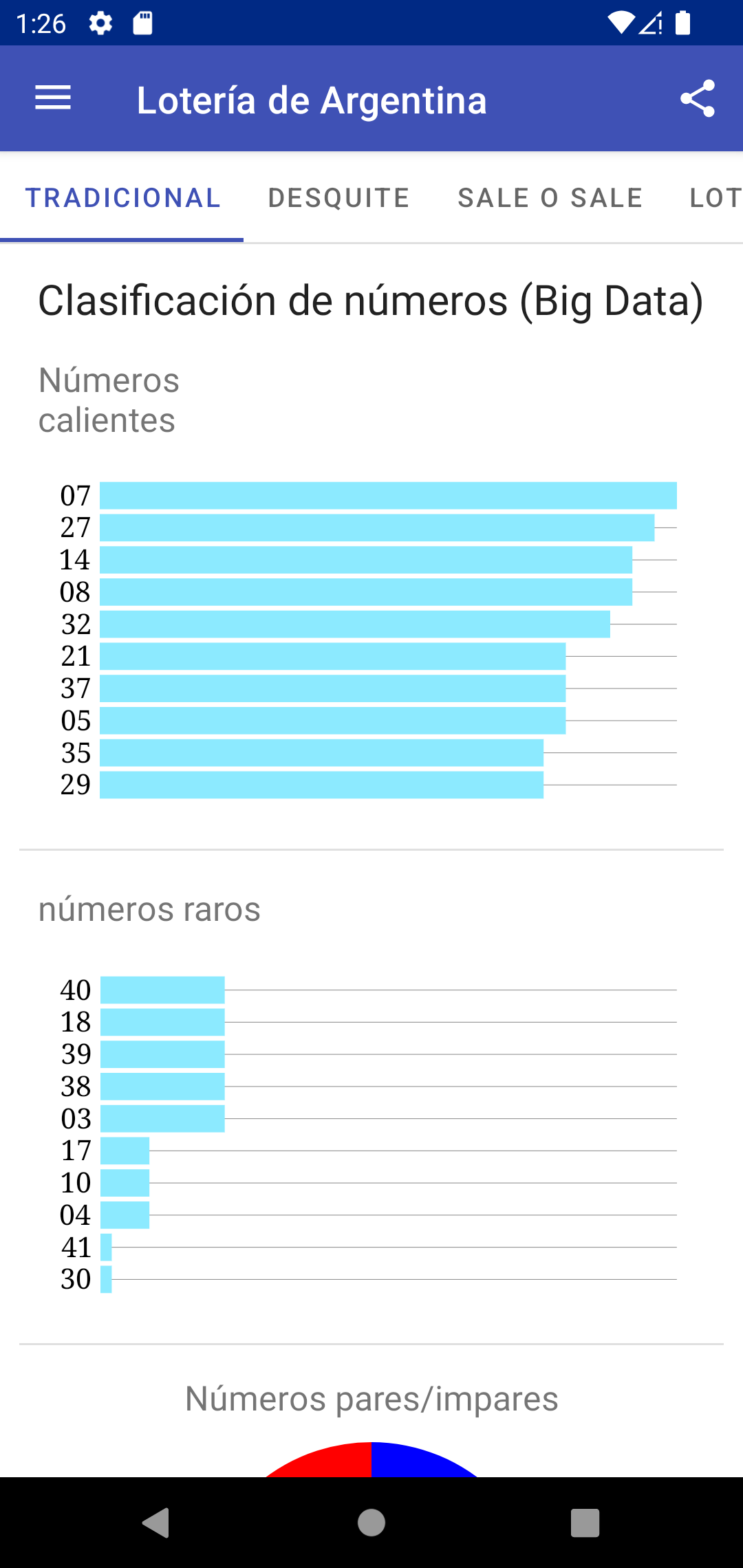Screen dimensions: 743x1568
Task: Go back using the system back button
Action: point(156,1523)
